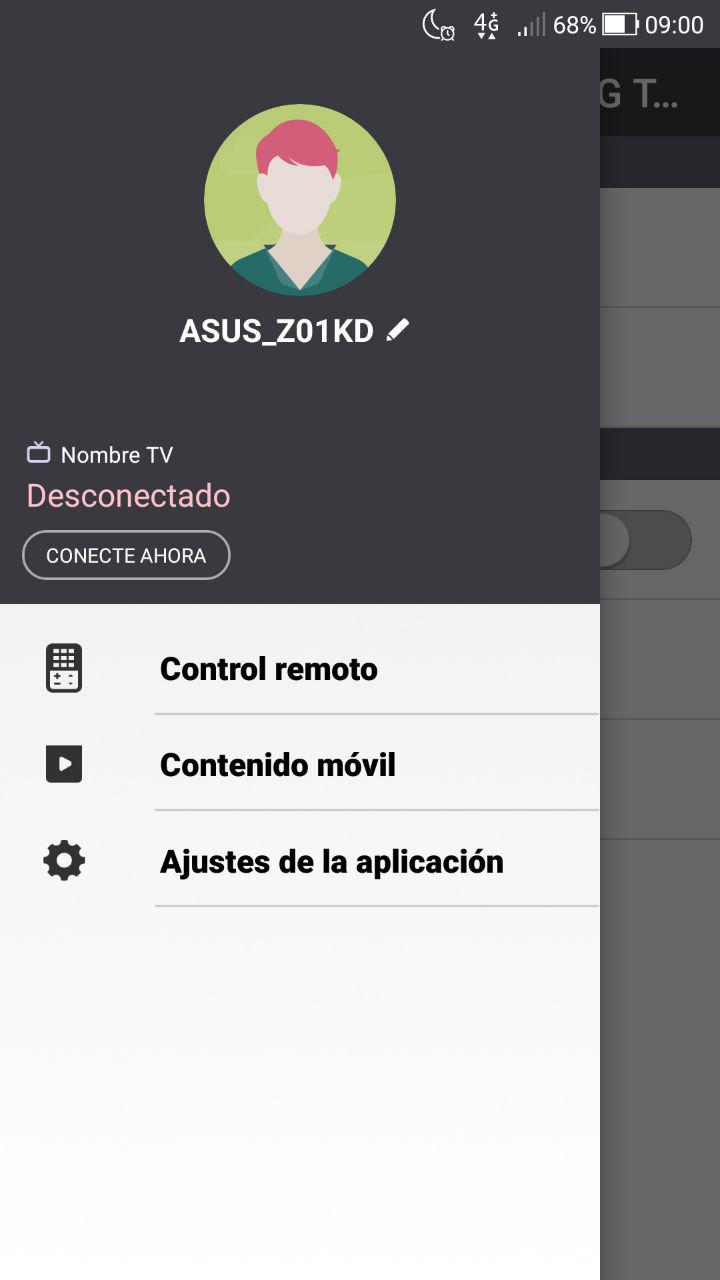The image size is (720, 1280).
Task: Tap the profile avatar picture
Action: pos(300,200)
